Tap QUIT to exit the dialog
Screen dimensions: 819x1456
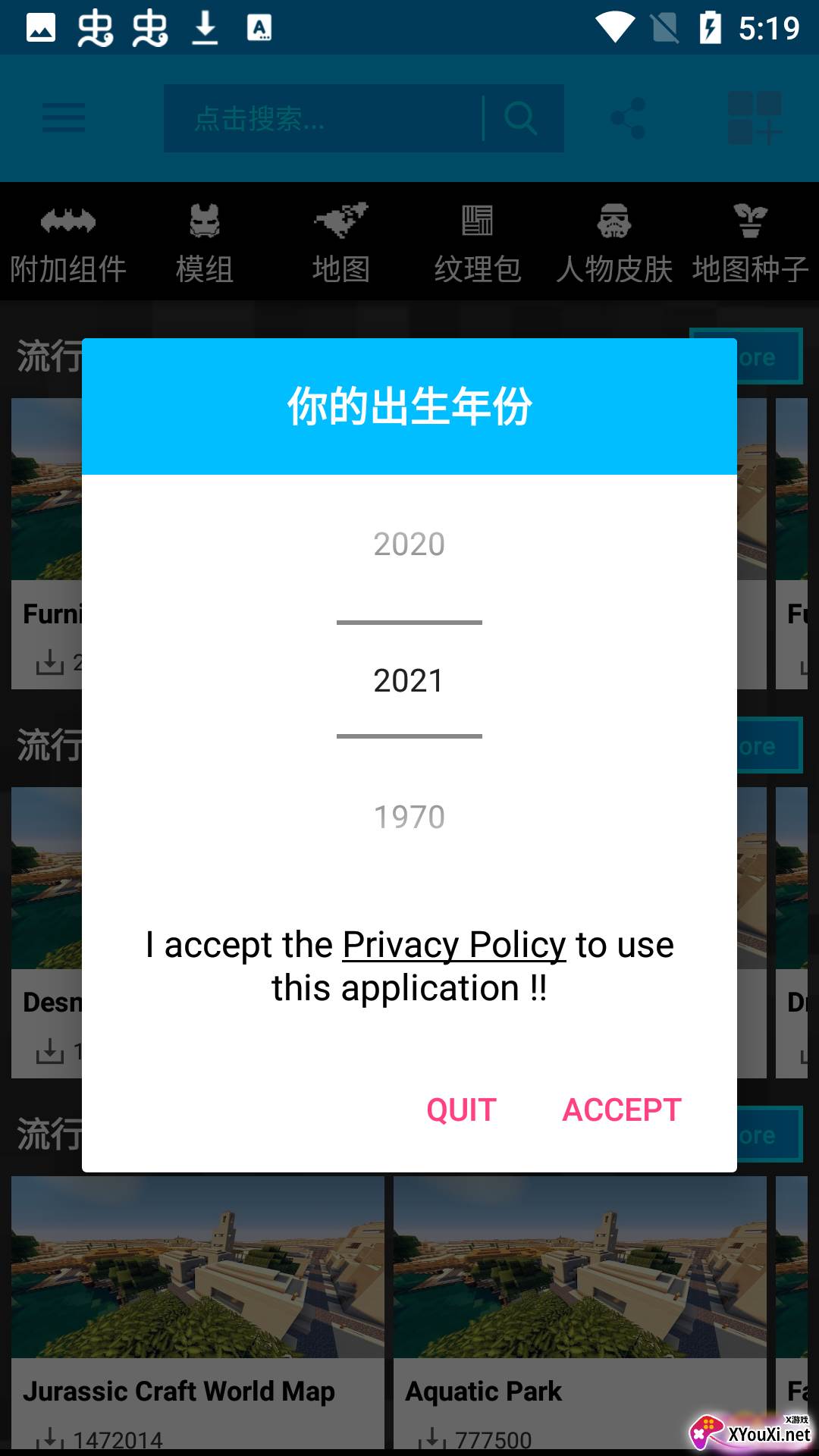pos(461,1109)
